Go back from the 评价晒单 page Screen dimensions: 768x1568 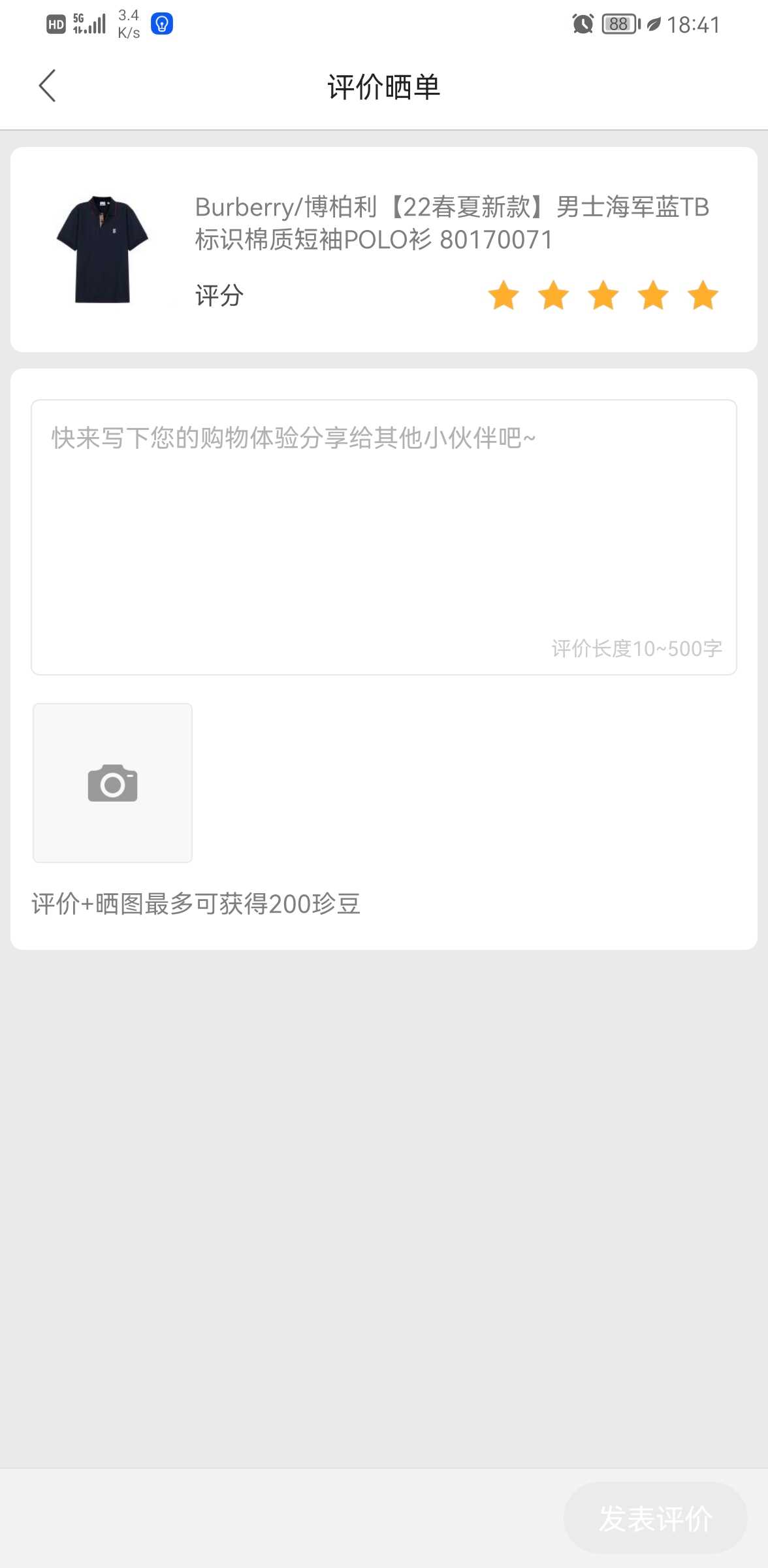[x=48, y=86]
